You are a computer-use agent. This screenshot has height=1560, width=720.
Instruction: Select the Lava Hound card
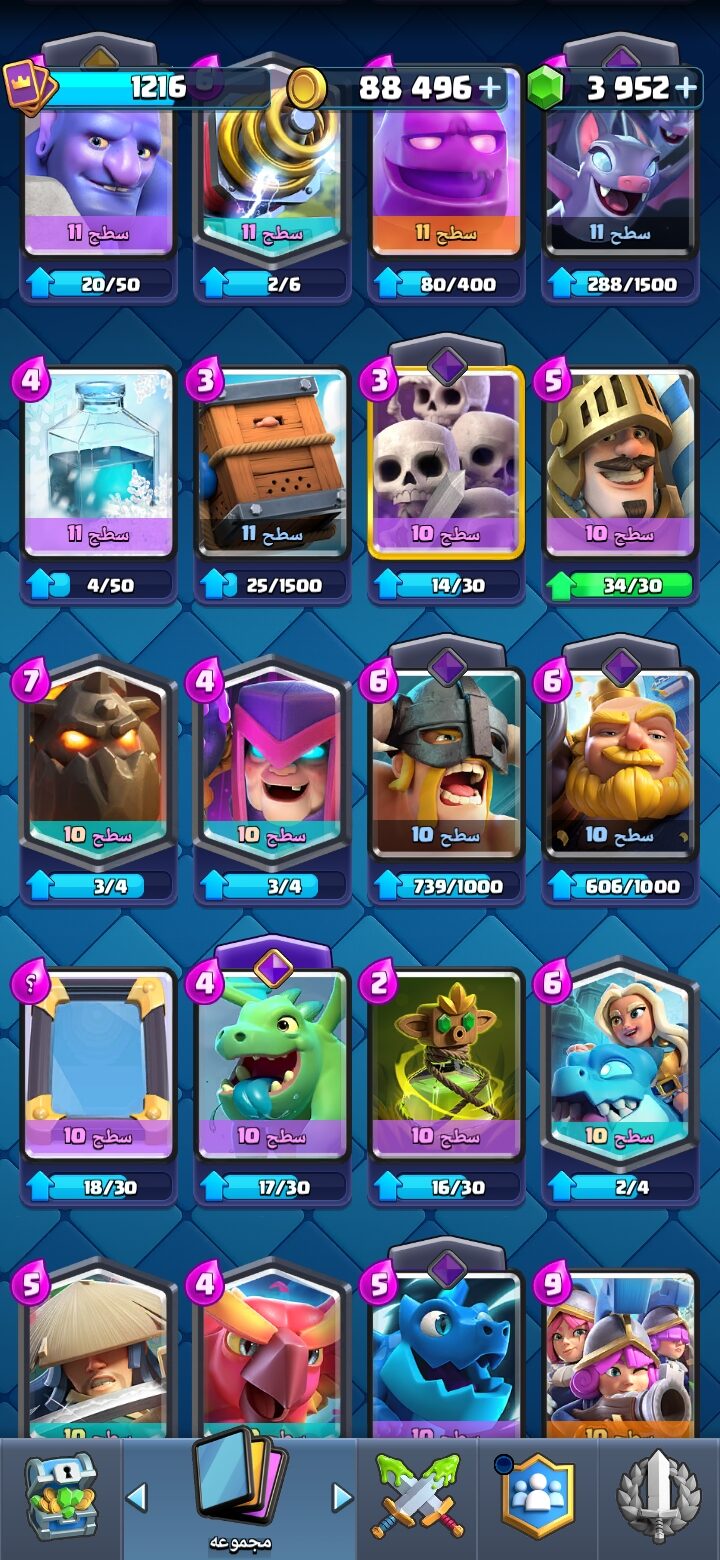click(x=98, y=764)
